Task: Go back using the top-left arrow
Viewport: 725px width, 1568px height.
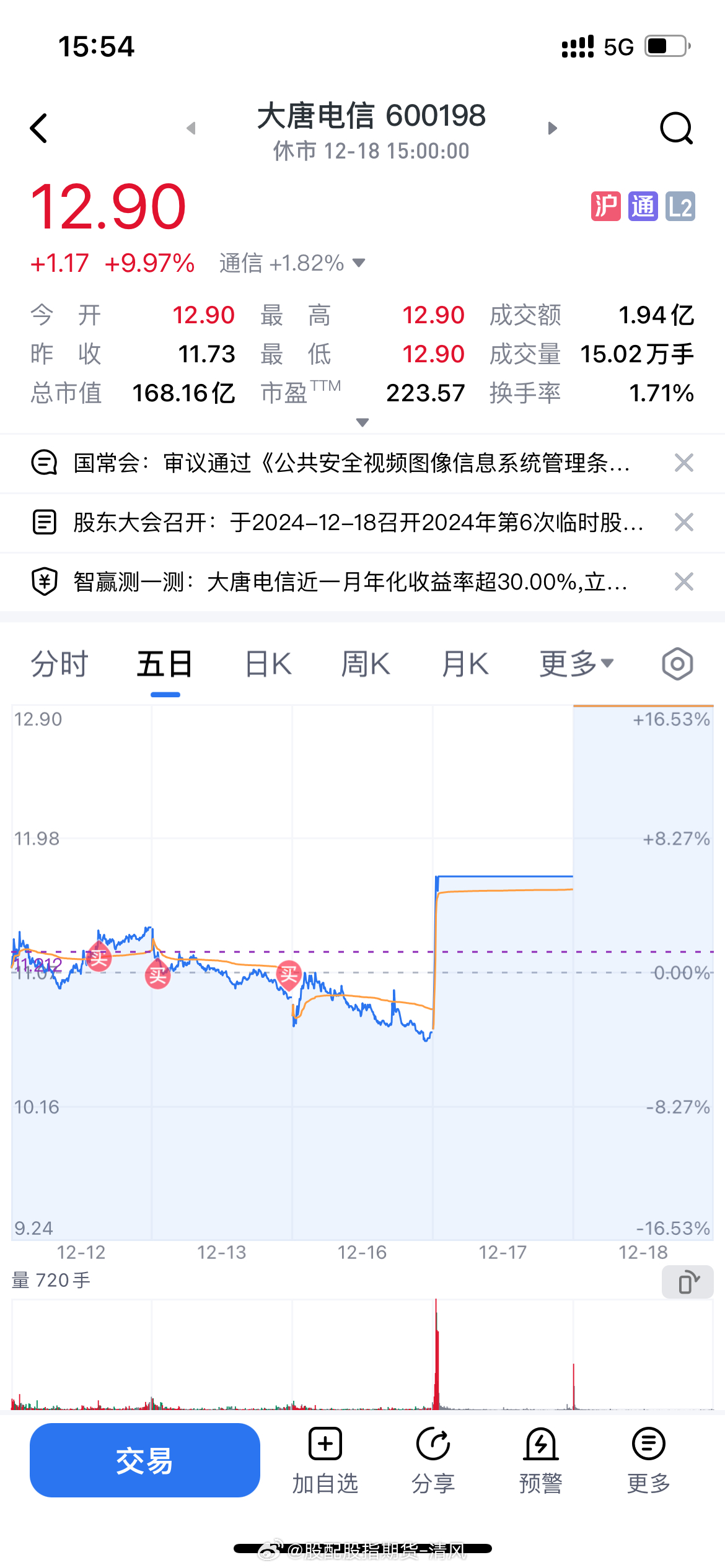Action: tap(39, 128)
